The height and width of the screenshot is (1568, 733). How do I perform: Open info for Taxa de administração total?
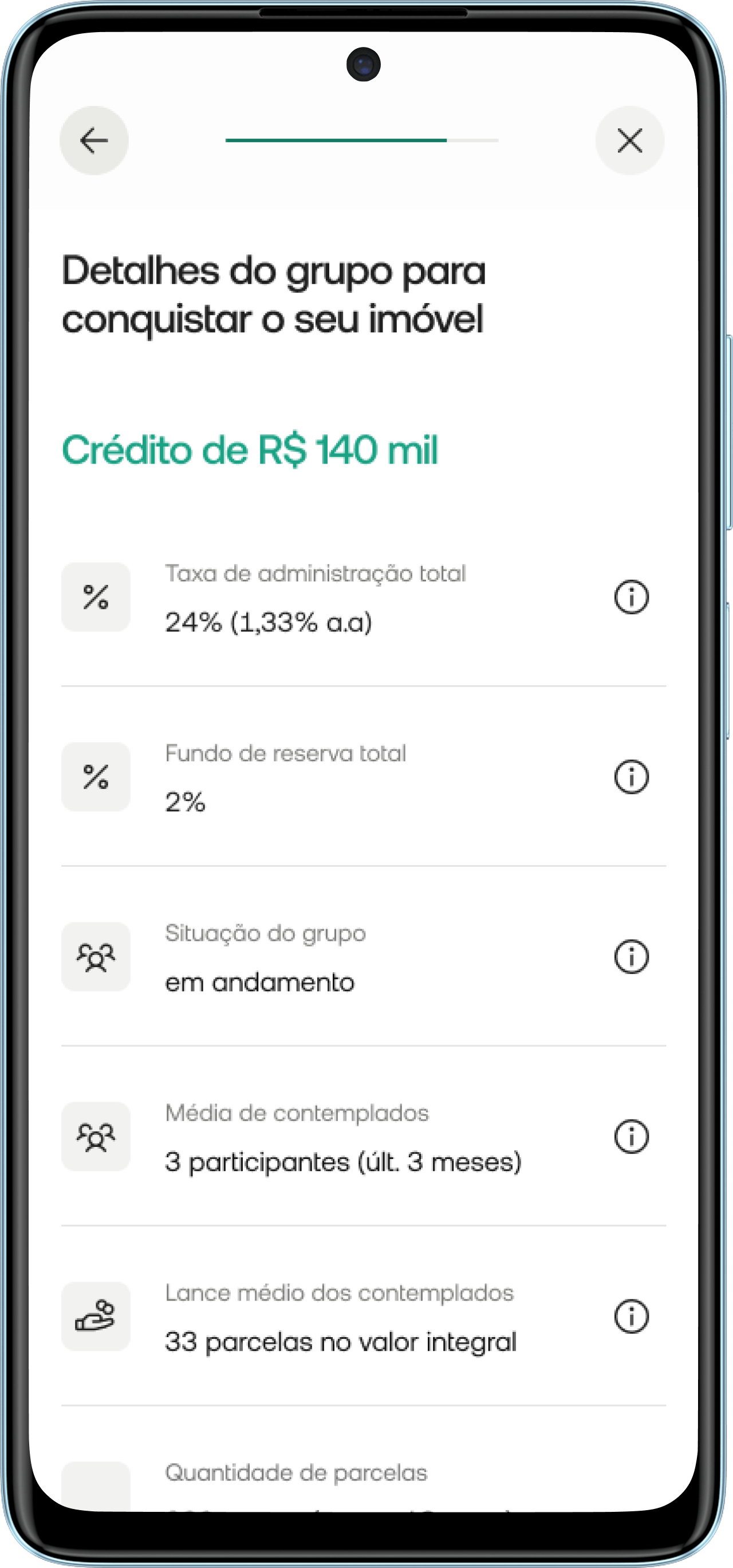[632, 597]
